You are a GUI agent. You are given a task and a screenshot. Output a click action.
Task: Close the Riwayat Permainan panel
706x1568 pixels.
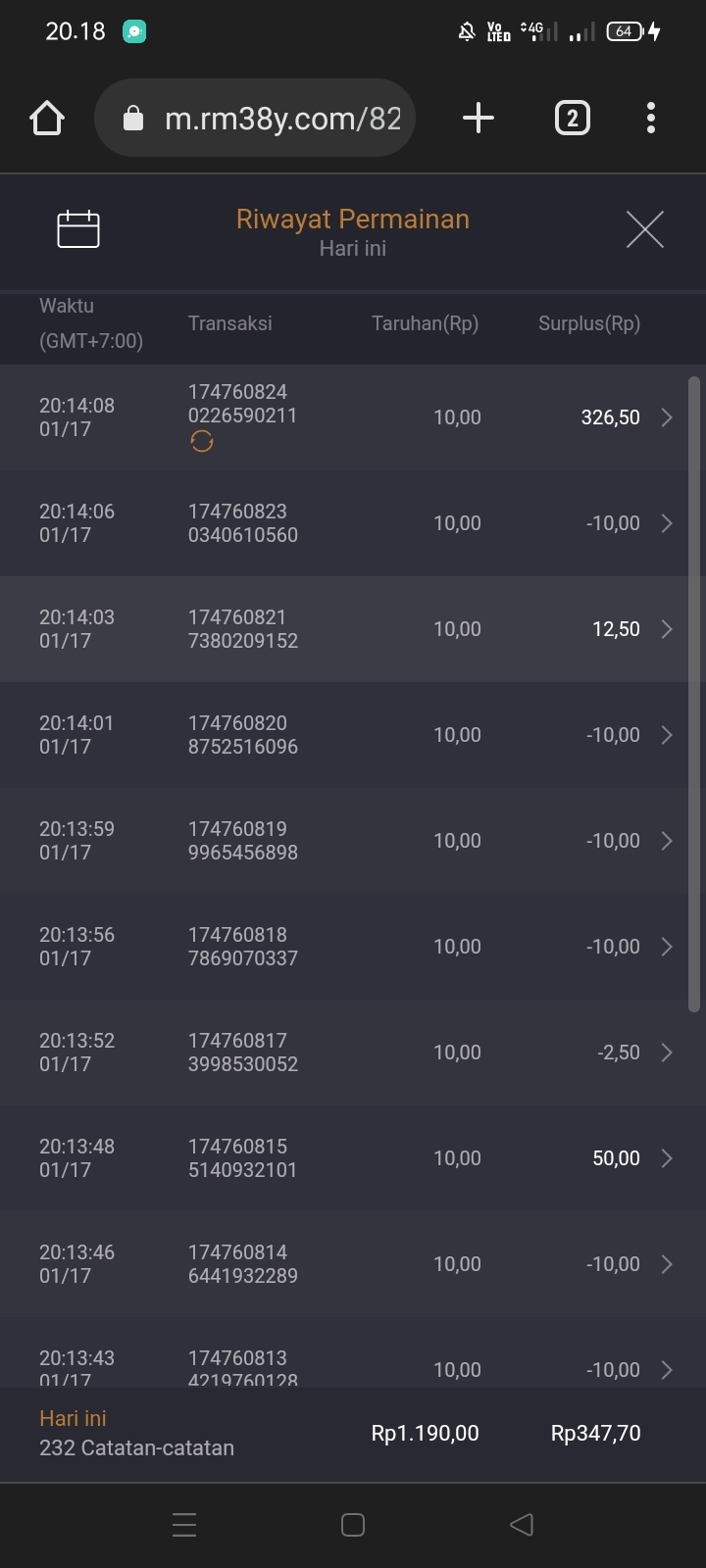tap(644, 229)
